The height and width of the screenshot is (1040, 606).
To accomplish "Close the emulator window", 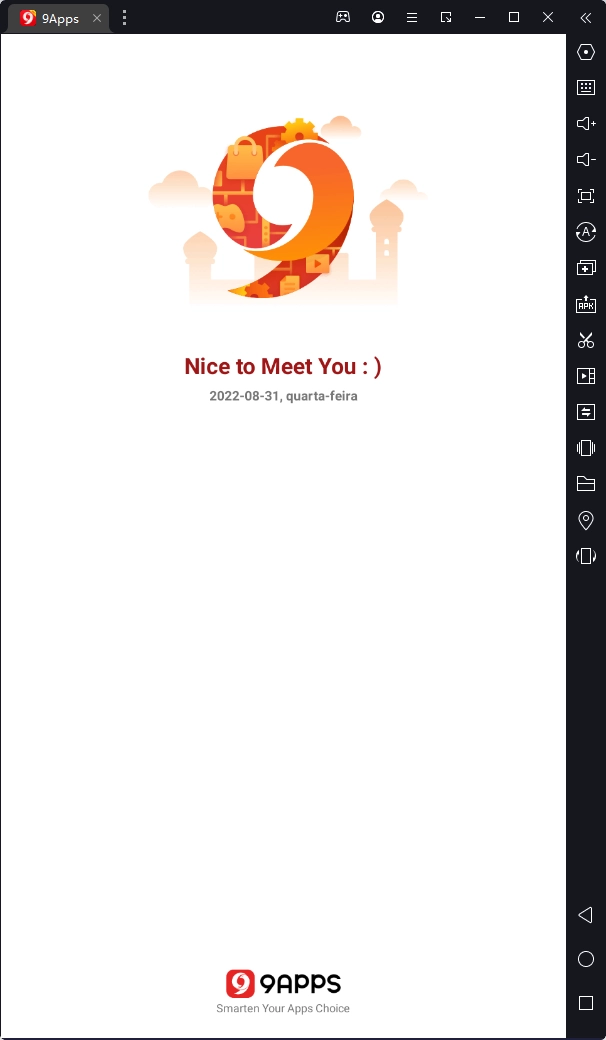I will (x=548, y=17).
